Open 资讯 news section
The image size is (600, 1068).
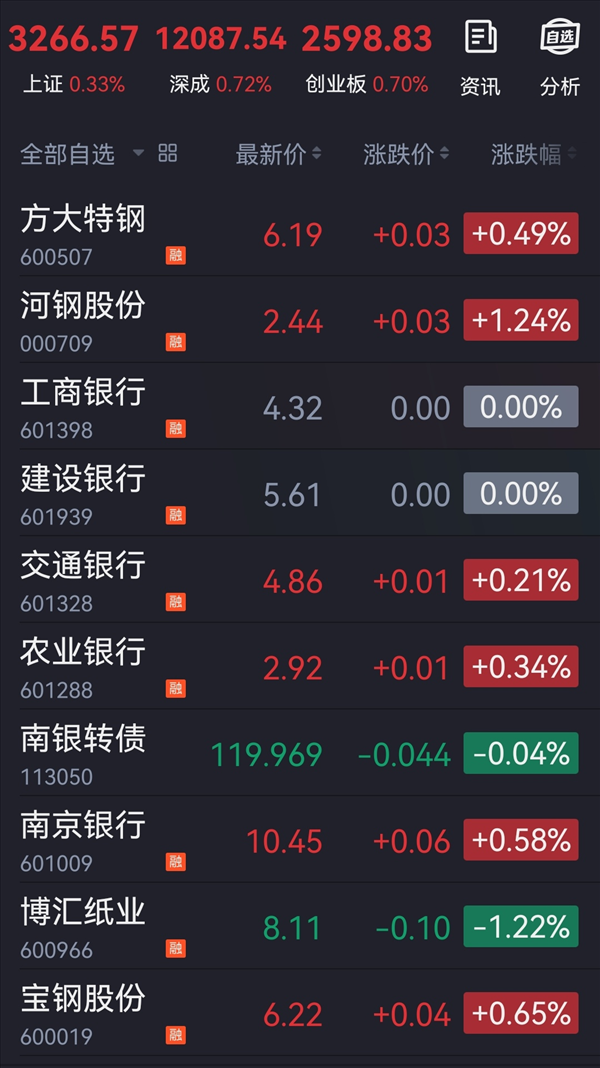[480, 58]
